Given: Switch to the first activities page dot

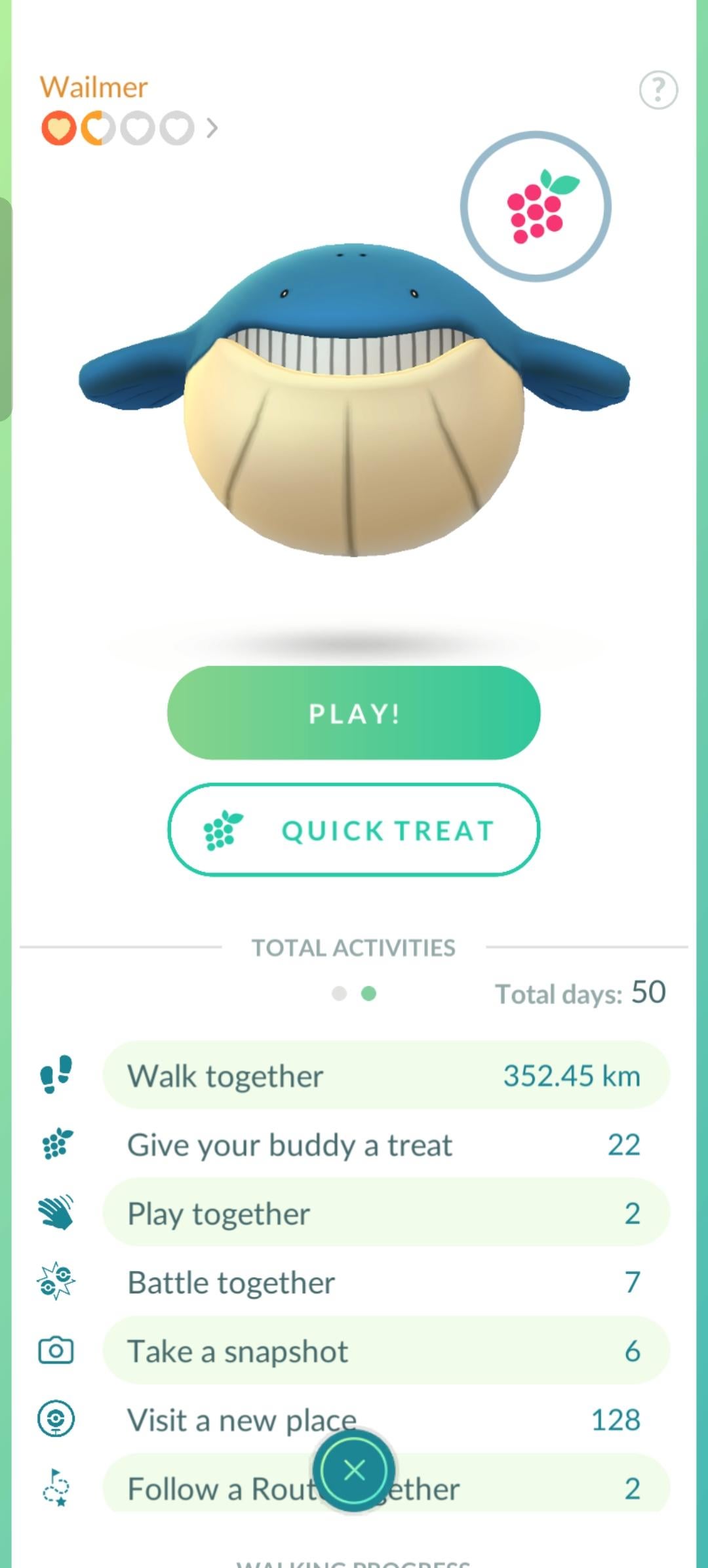Looking at the screenshot, I should click(339, 994).
